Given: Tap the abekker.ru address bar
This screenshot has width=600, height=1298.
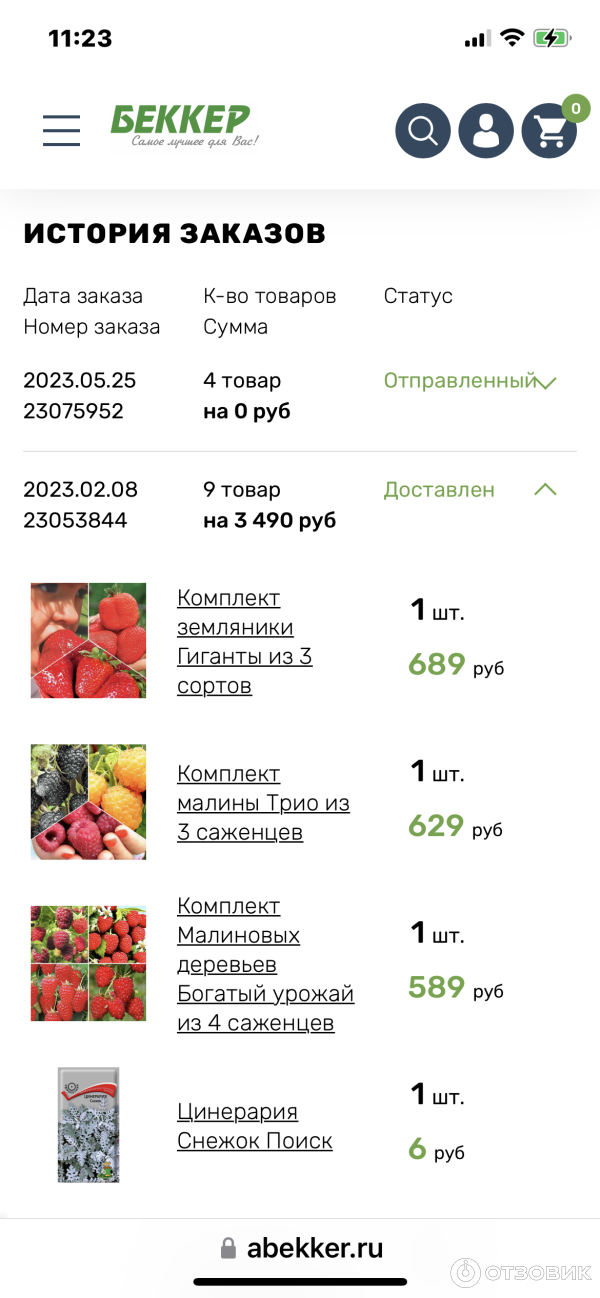Looking at the screenshot, I should click(300, 1248).
